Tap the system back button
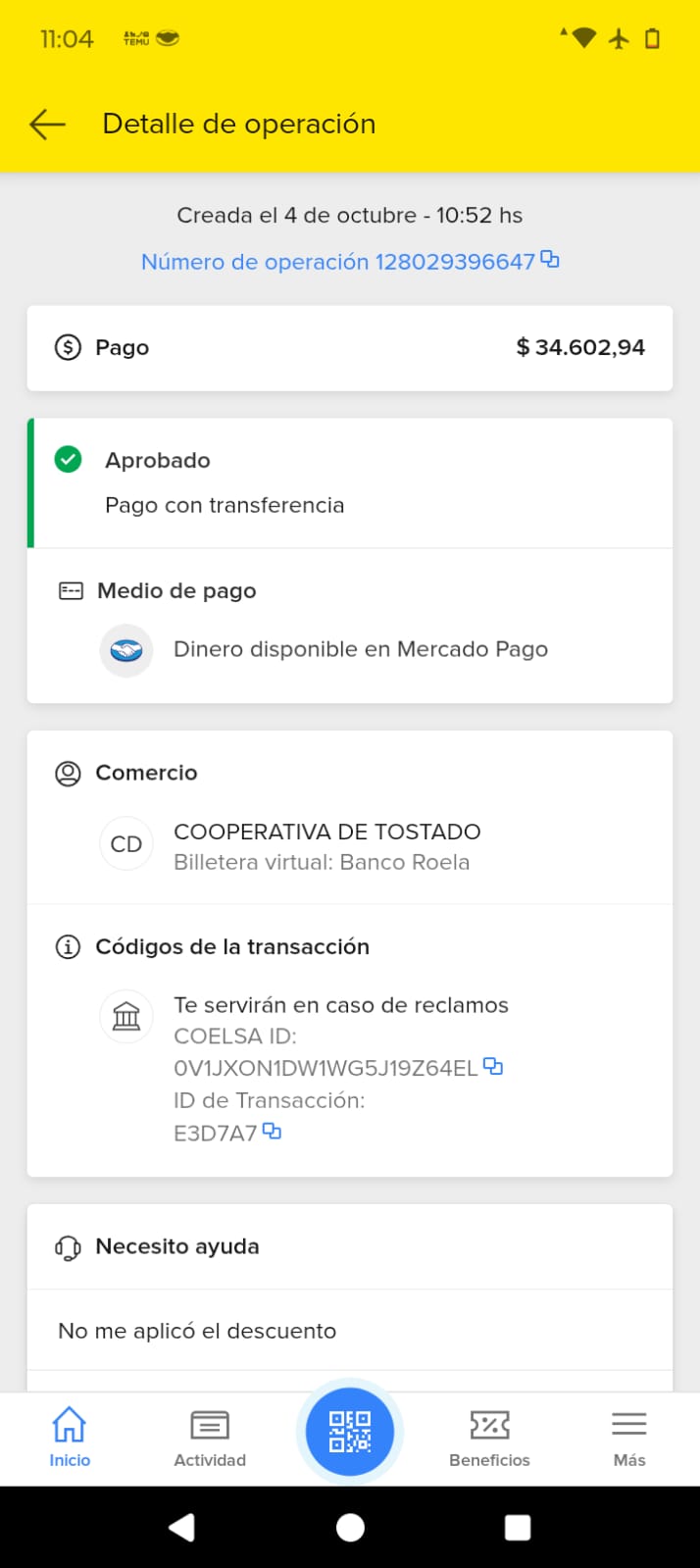Image resolution: width=700 pixels, height=1568 pixels. click(182, 1527)
